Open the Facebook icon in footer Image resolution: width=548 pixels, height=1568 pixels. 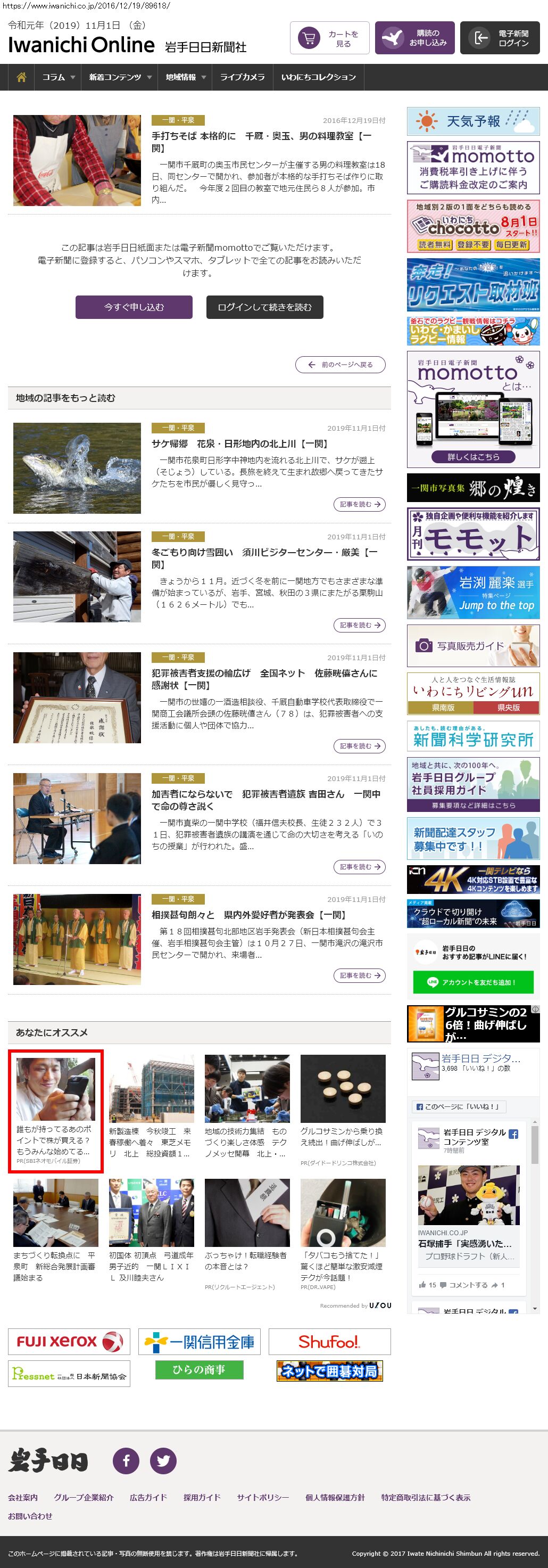[x=126, y=1460]
